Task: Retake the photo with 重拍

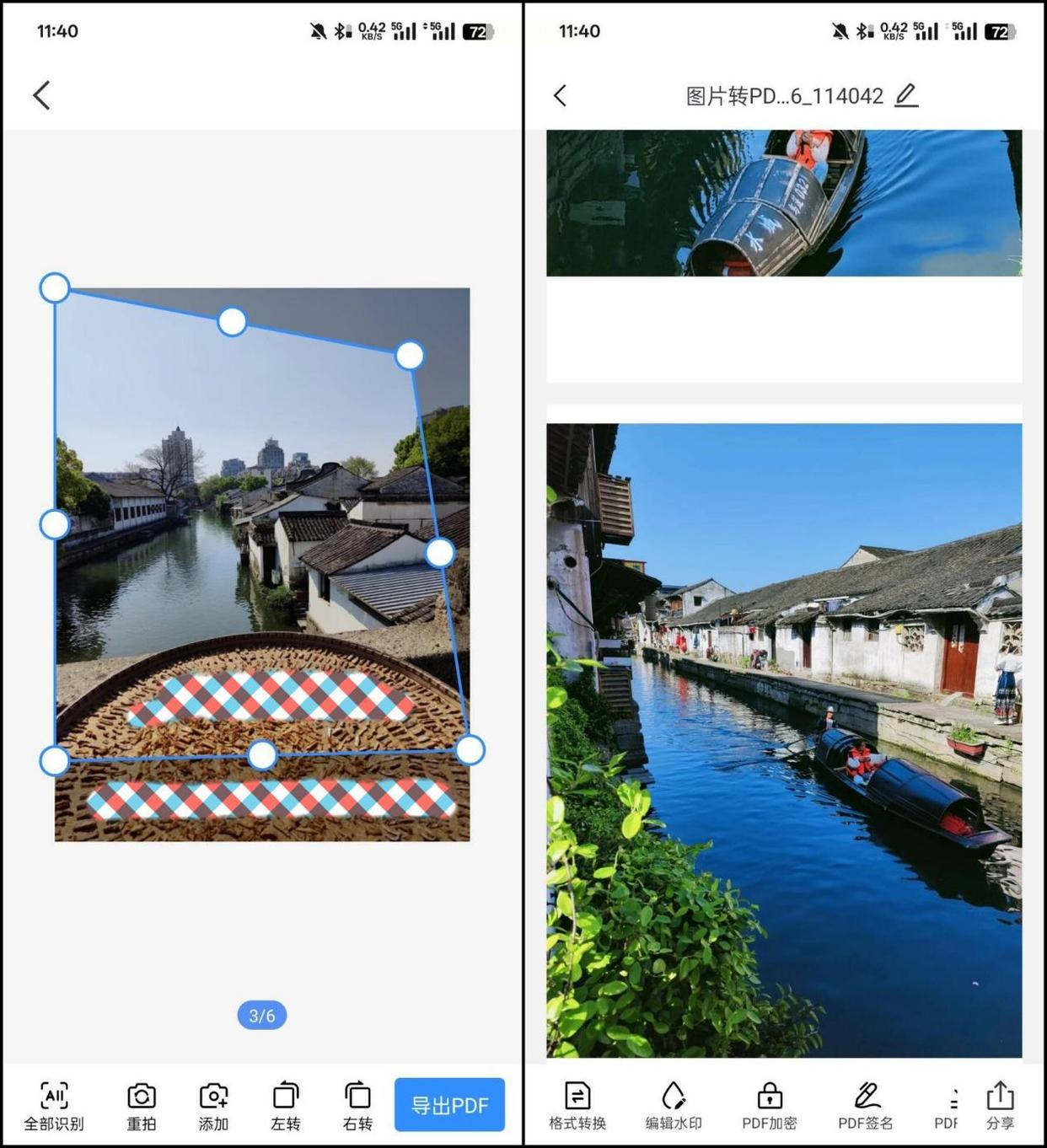Action: 142,1105
